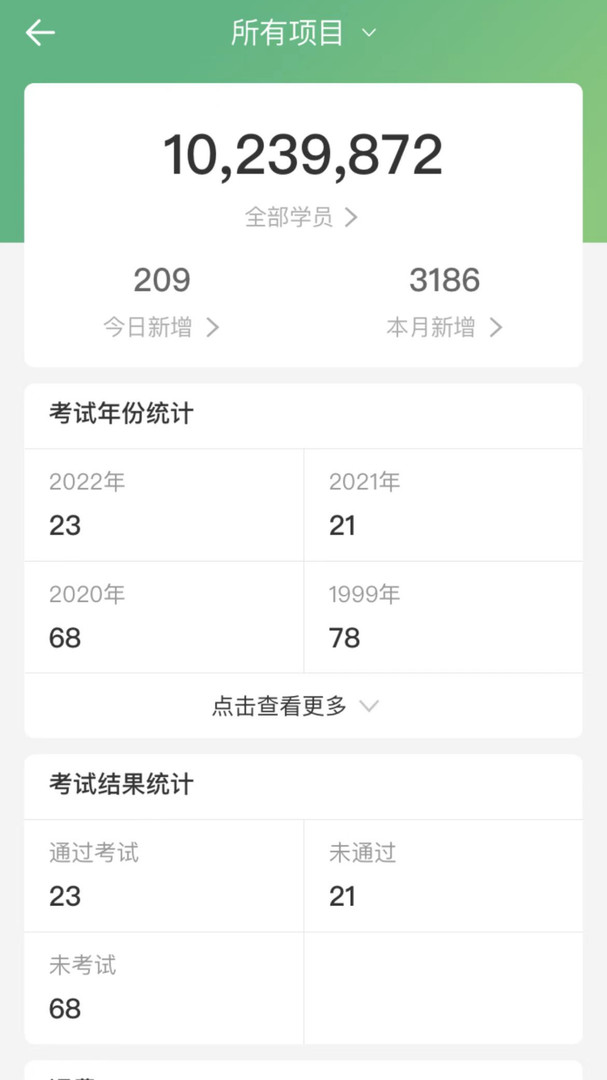607x1080 pixels.
Task: Open the 2022年 exam year stat
Action: (164, 505)
